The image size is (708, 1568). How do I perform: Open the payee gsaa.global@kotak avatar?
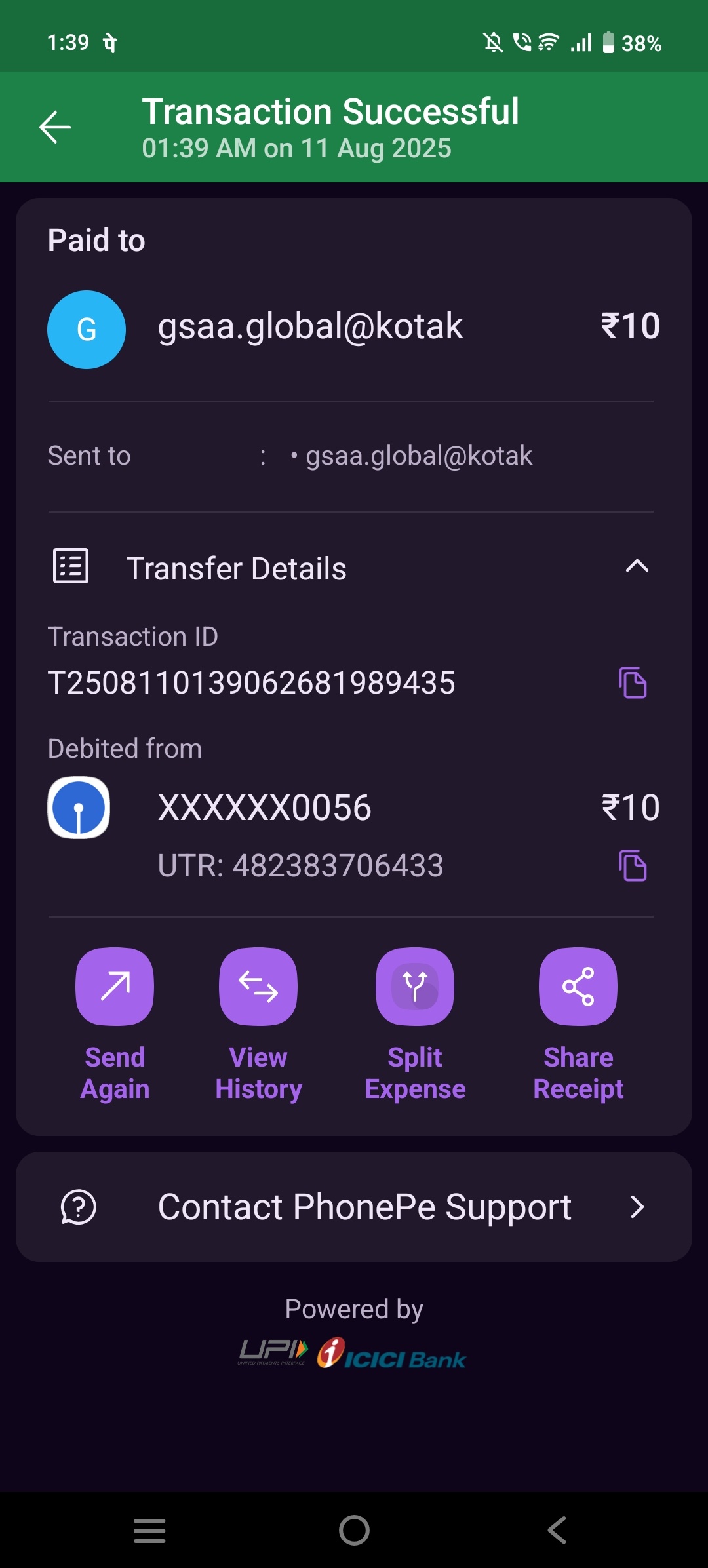[87, 329]
